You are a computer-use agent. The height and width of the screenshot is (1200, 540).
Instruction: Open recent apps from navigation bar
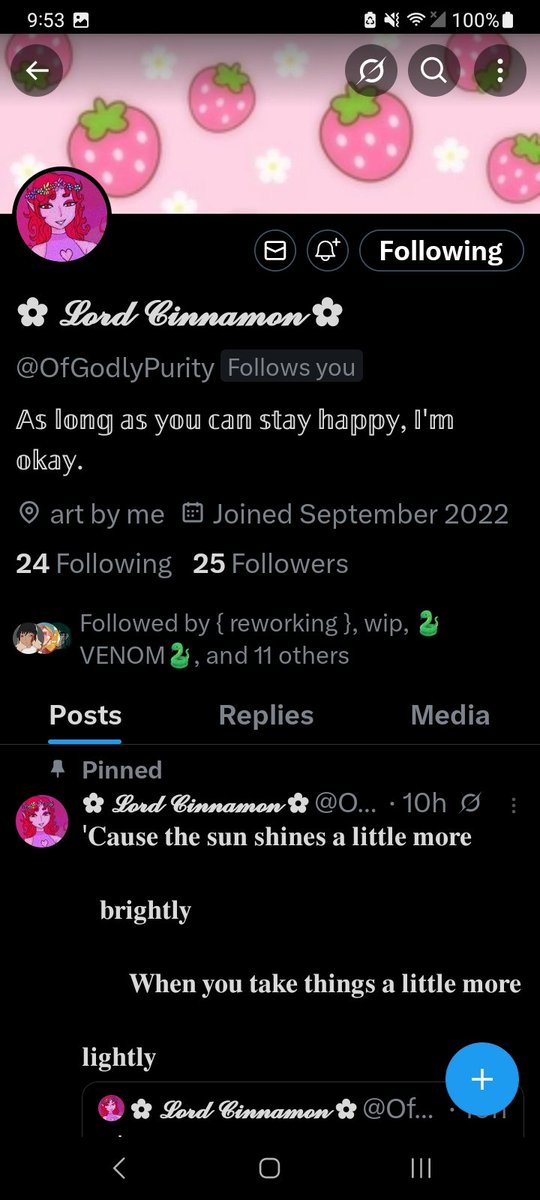pyautogui.click(x=421, y=1168)
